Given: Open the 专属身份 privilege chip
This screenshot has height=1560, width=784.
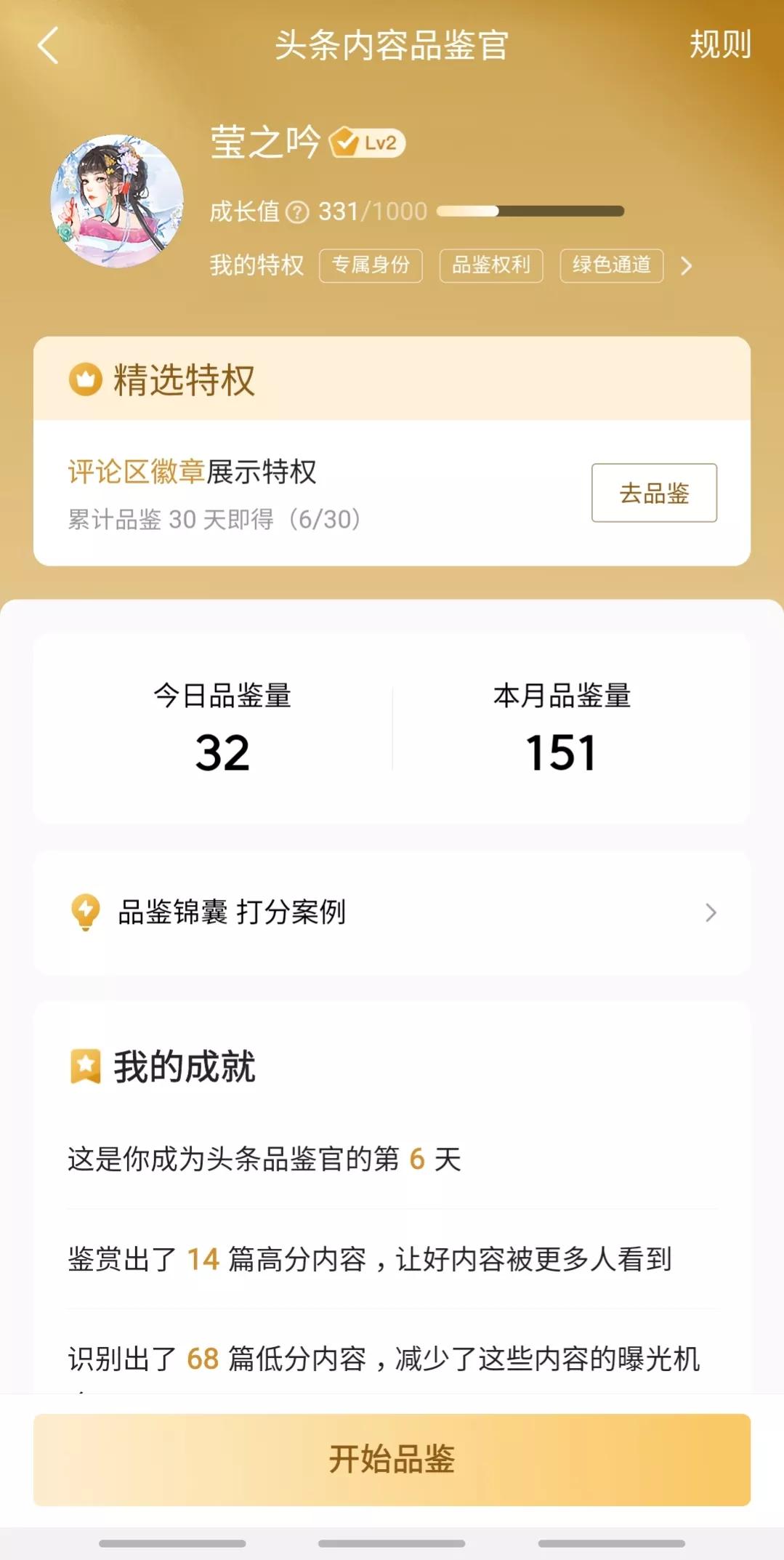Looking at the screenshot, I should point(371,265).
